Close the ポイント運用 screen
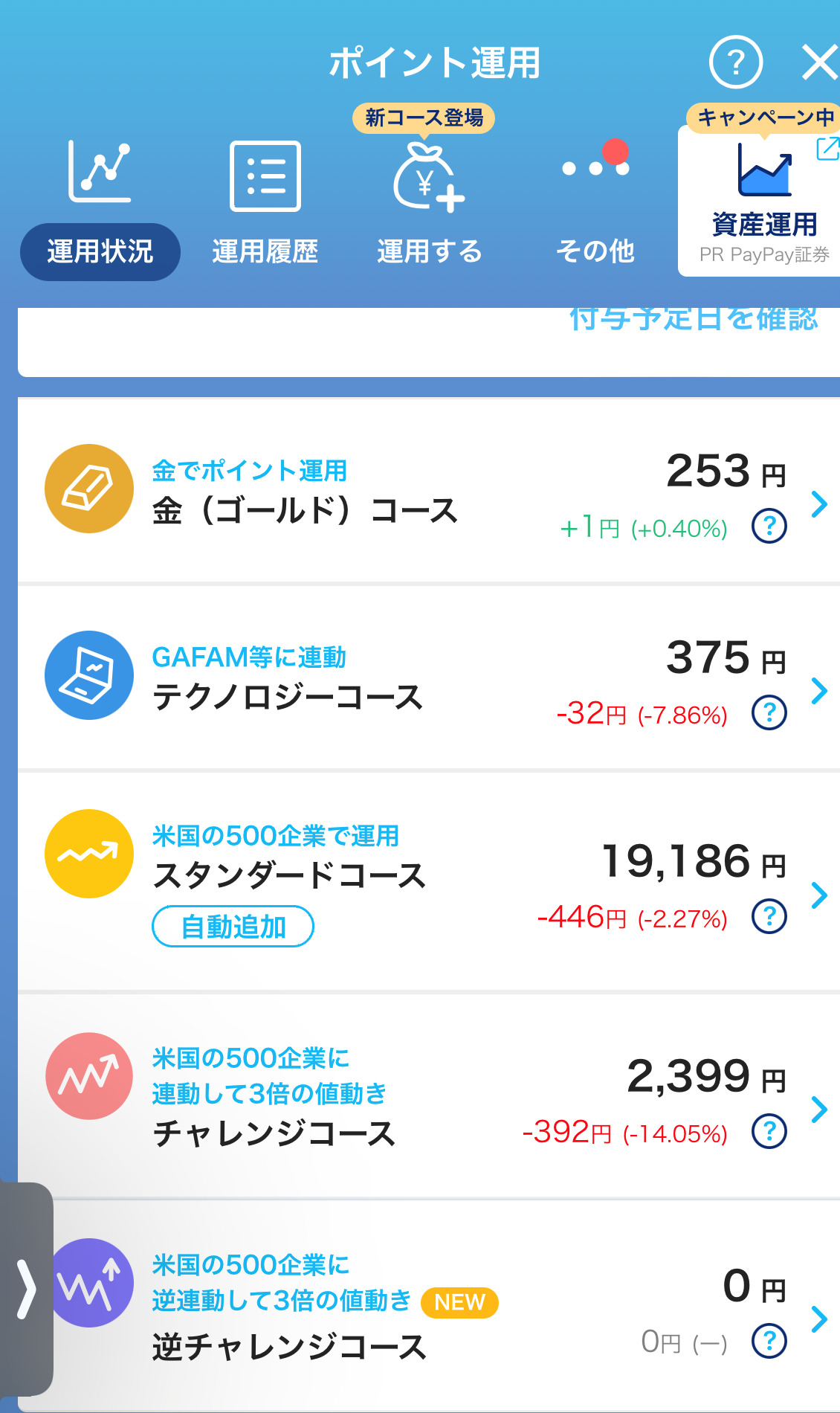840x1413 pixels. click(819, 62)
